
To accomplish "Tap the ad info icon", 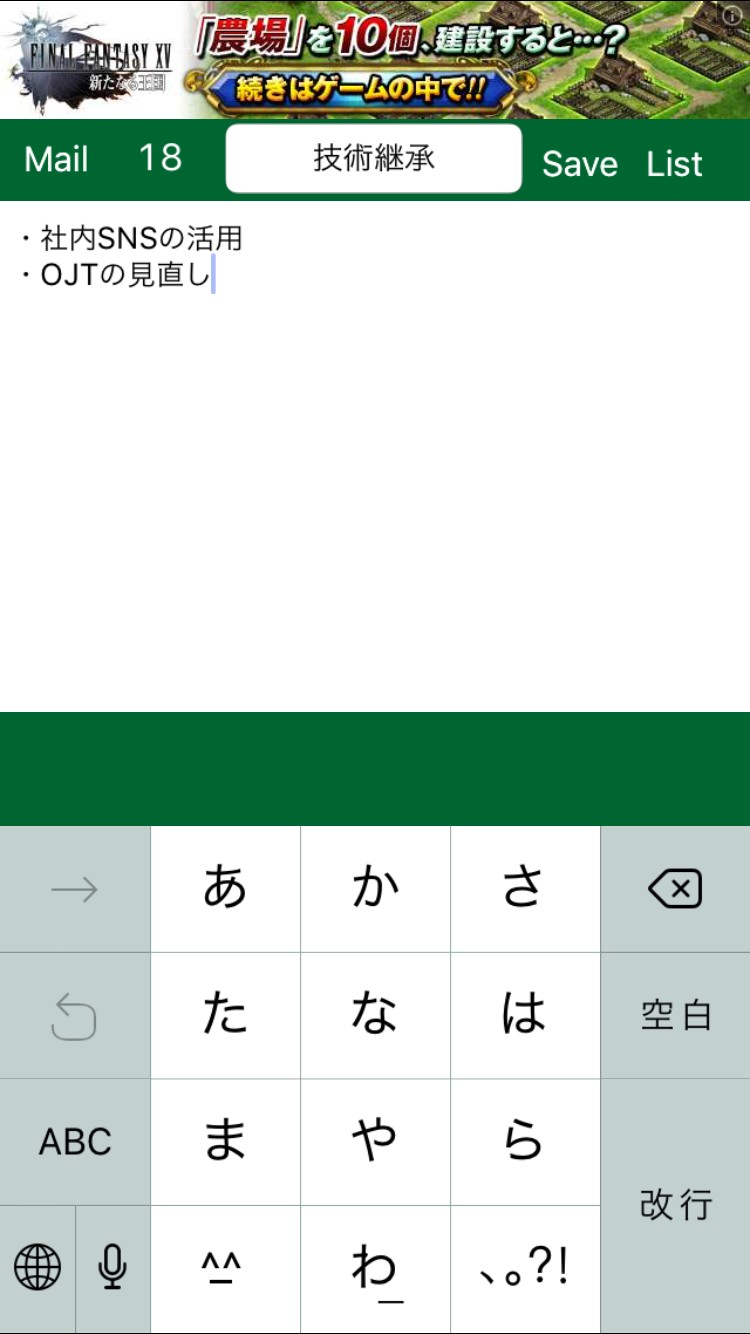I will (x=732, y=15).
